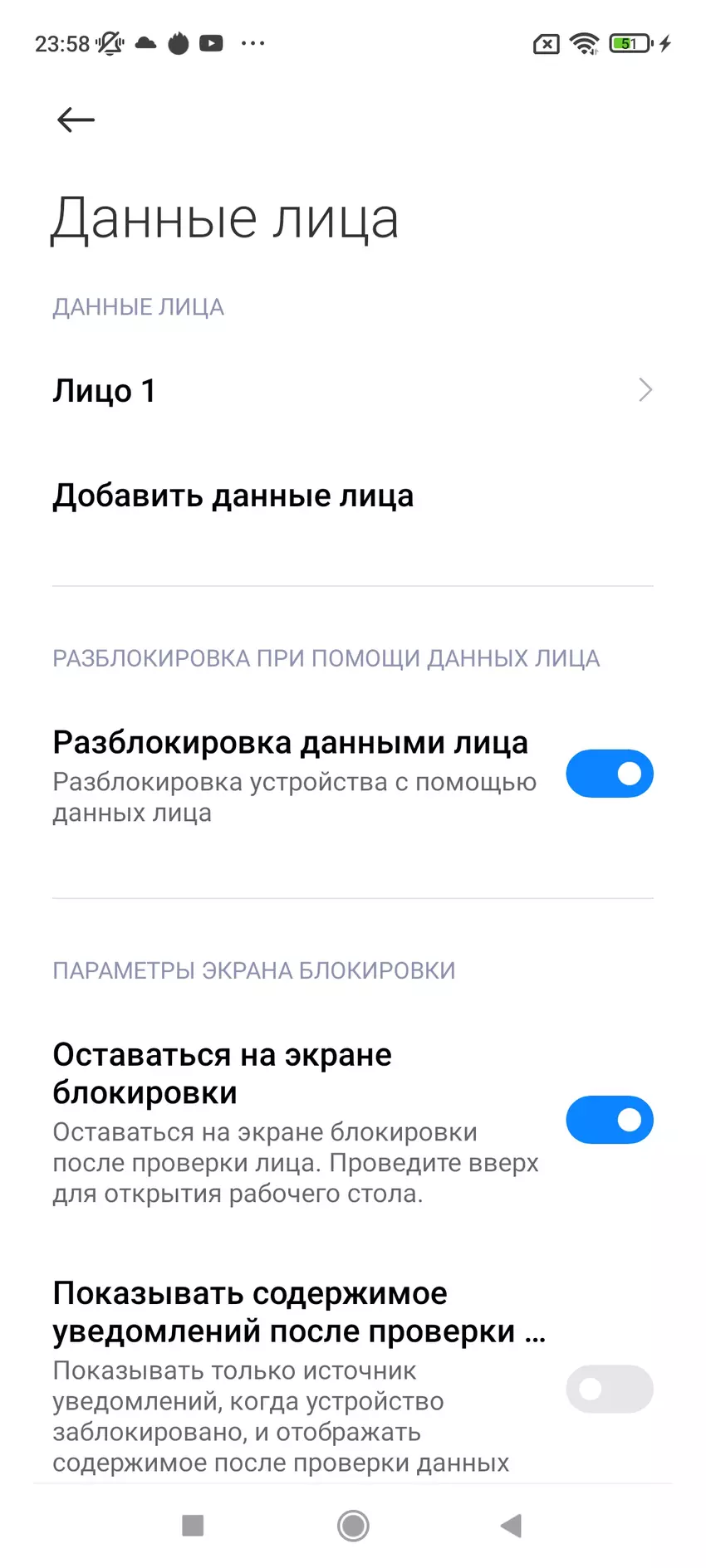The image size is (706, 1568).
Task: Disable the Разблокировка данными лица switch
Action: pyautogui.click(x=609, y=774)
